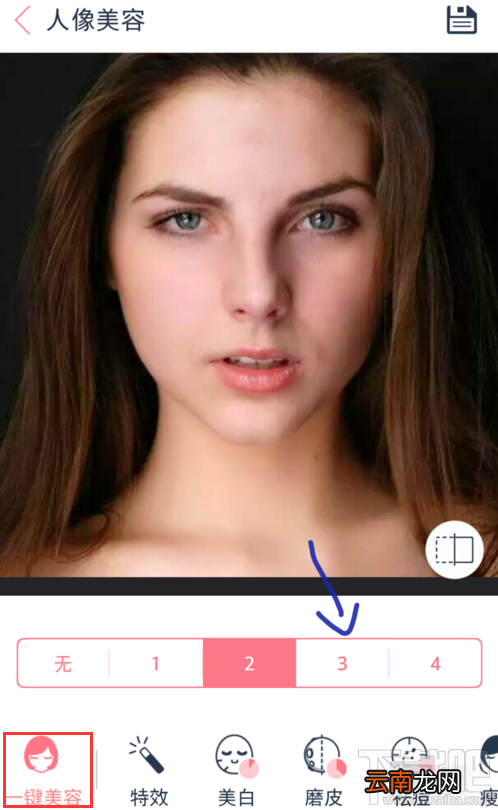Open the 特效 effects tool
The height and width of the screenshot is (810, 498).
click(149, 771)
